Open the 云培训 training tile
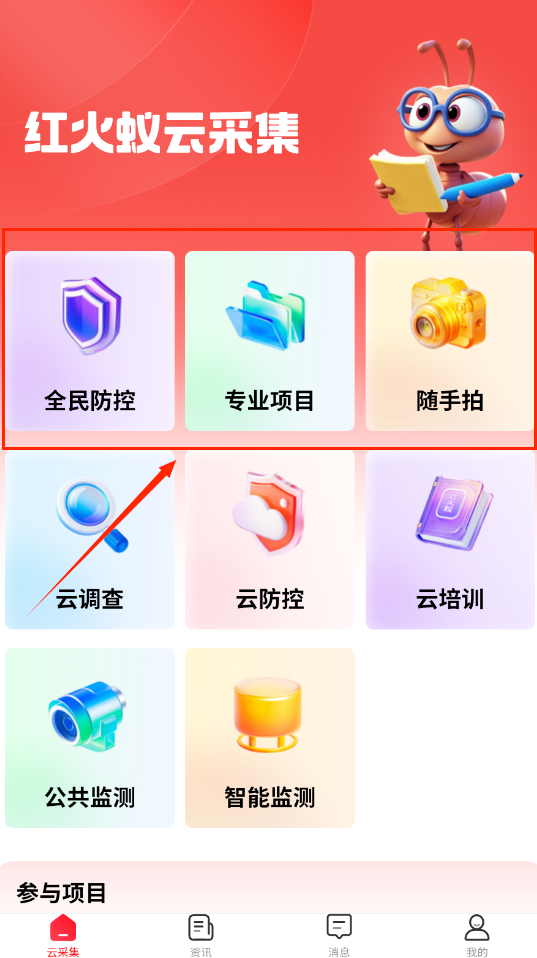This screenshot has width=537, height=958. (x=450, y=539)
